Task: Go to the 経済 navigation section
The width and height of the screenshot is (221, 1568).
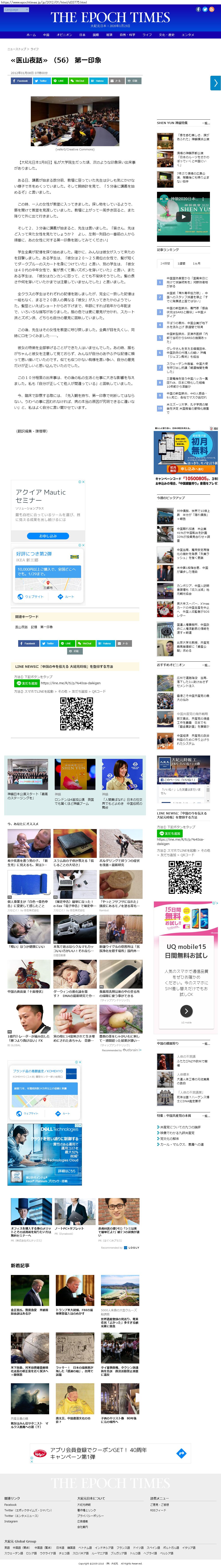Action: [110, 35]
